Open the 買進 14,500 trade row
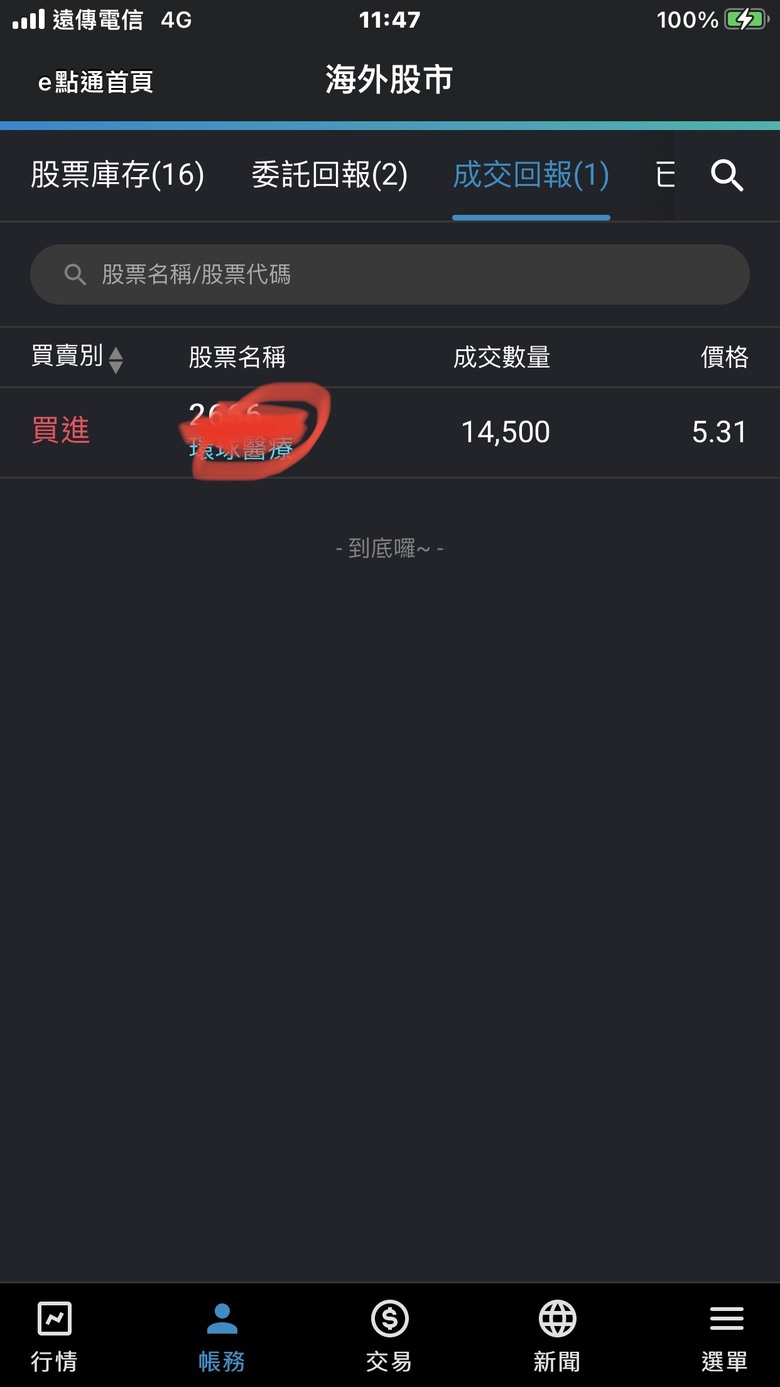 [390, 432]
